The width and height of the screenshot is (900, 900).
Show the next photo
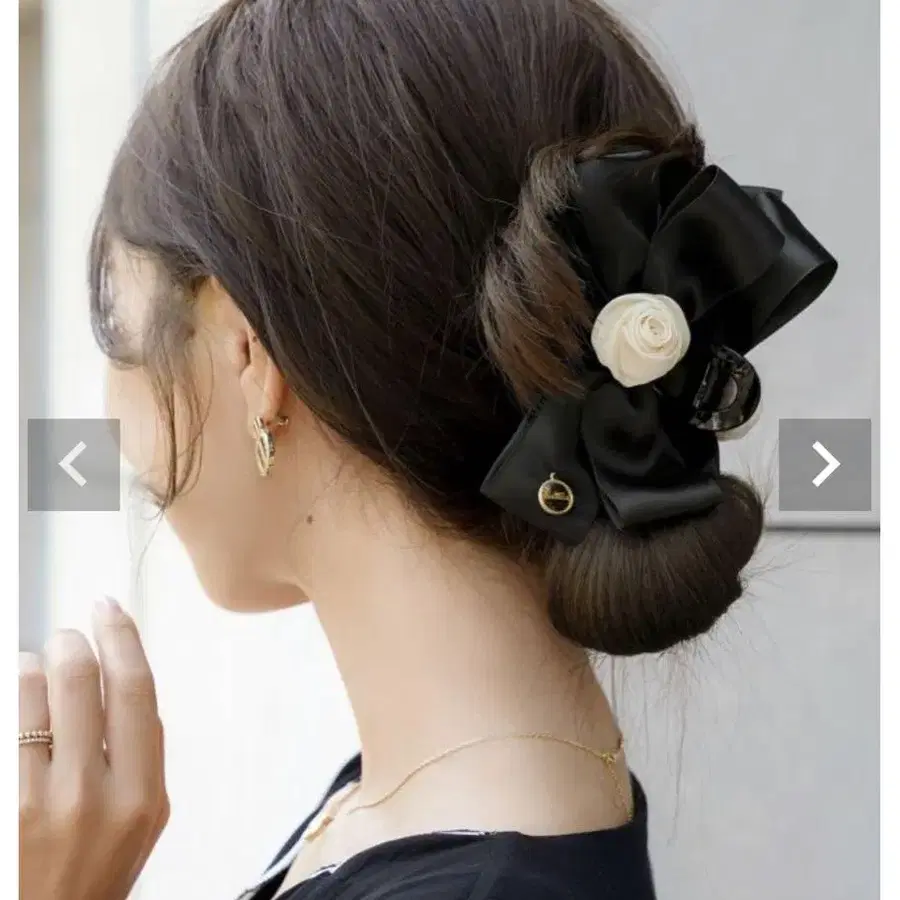point(825,464)
